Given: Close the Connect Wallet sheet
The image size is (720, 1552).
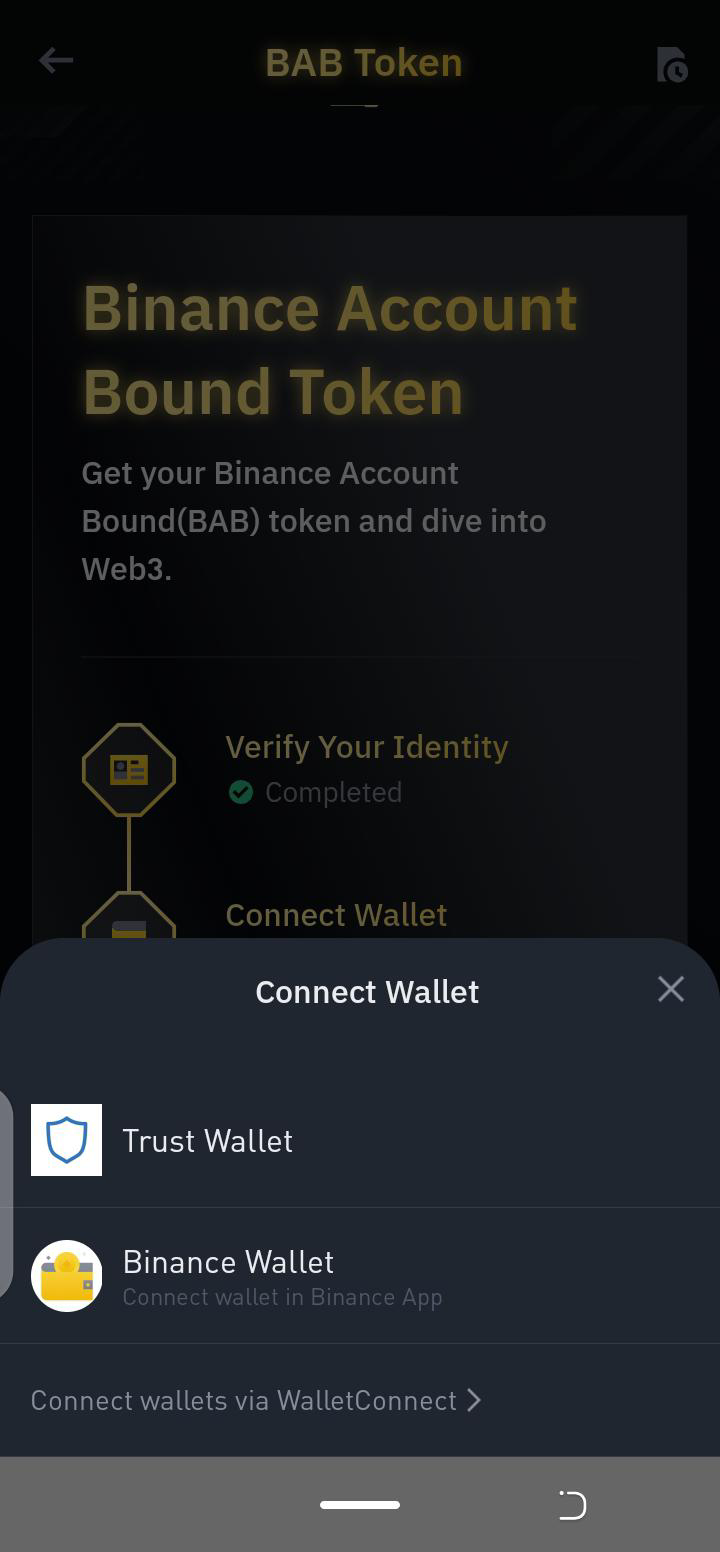Looking at the screenshot, I should pos(670,989).
